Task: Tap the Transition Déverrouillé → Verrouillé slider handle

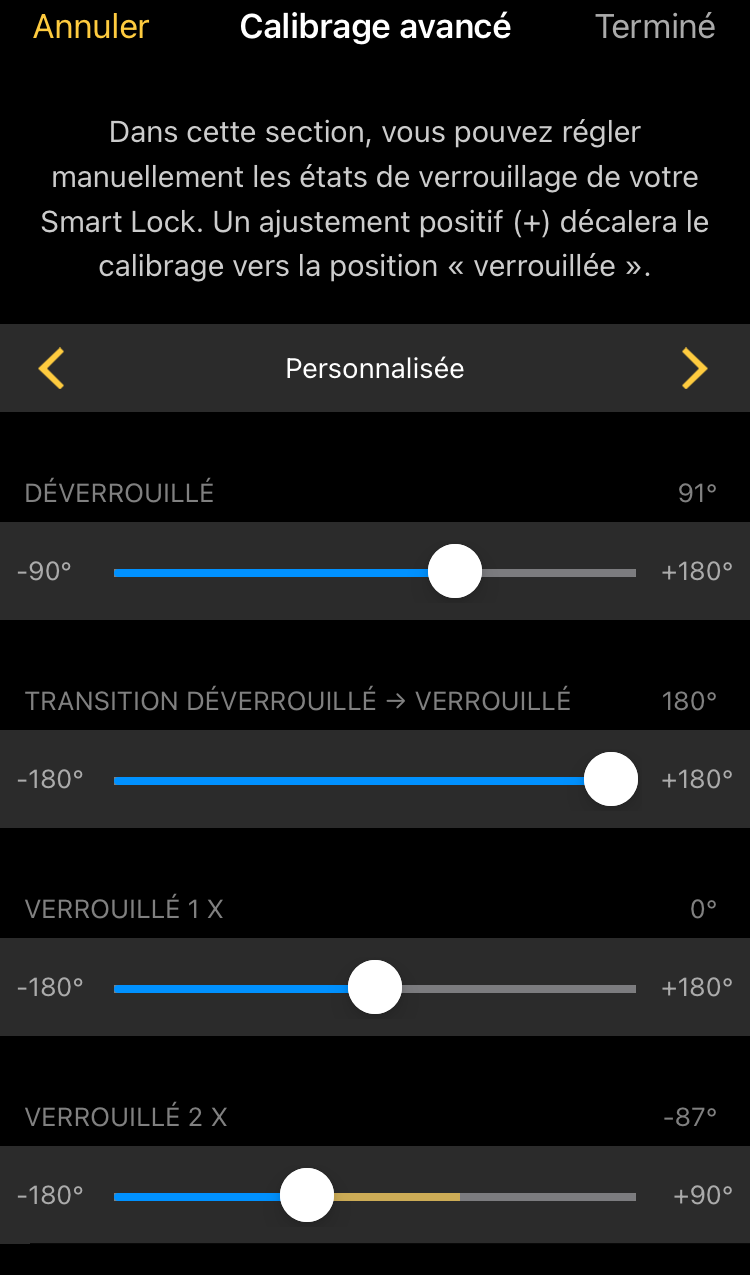Action: click(x=610, y=780)
